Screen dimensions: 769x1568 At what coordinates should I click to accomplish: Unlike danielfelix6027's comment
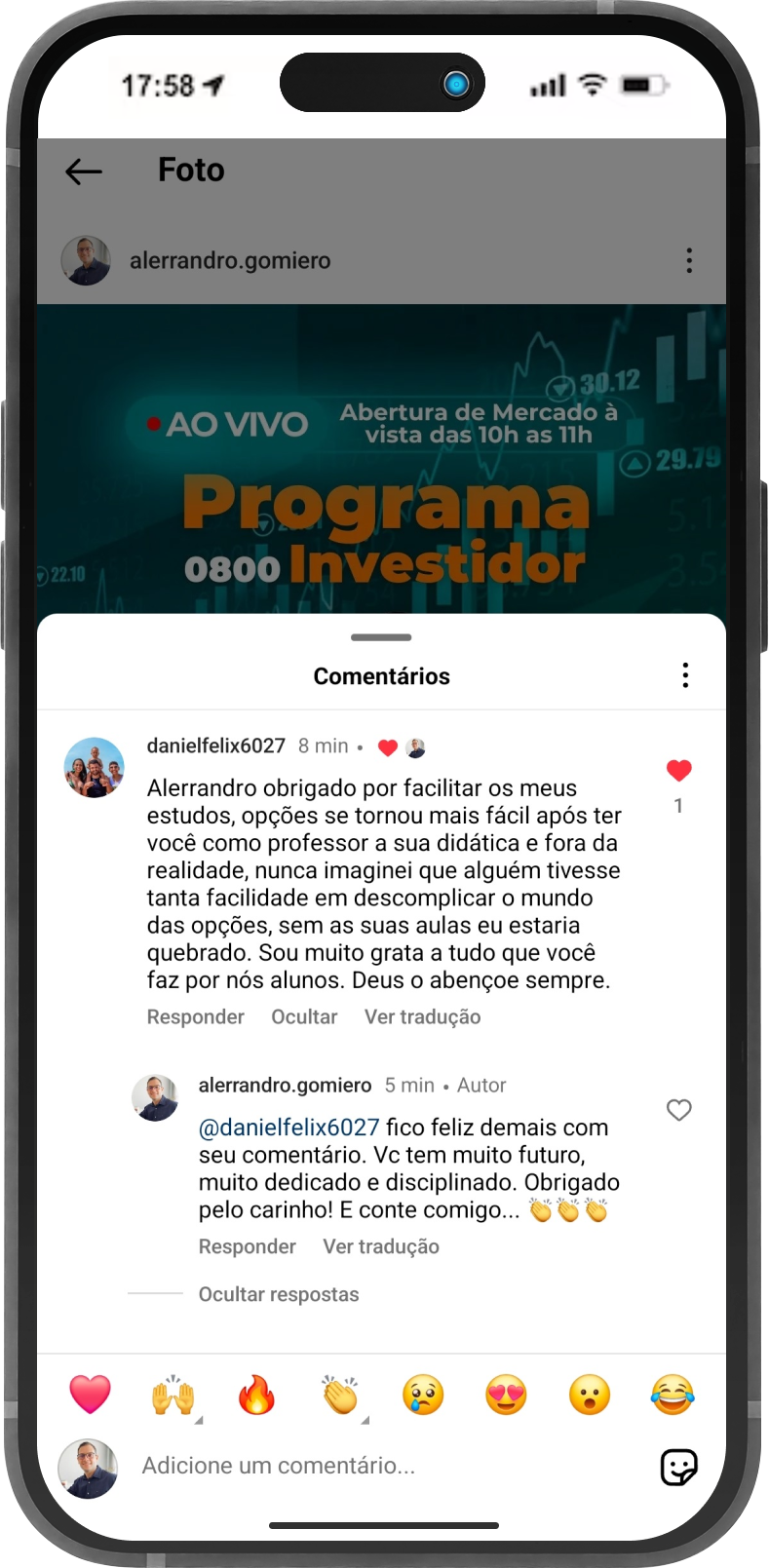(678, 771)
